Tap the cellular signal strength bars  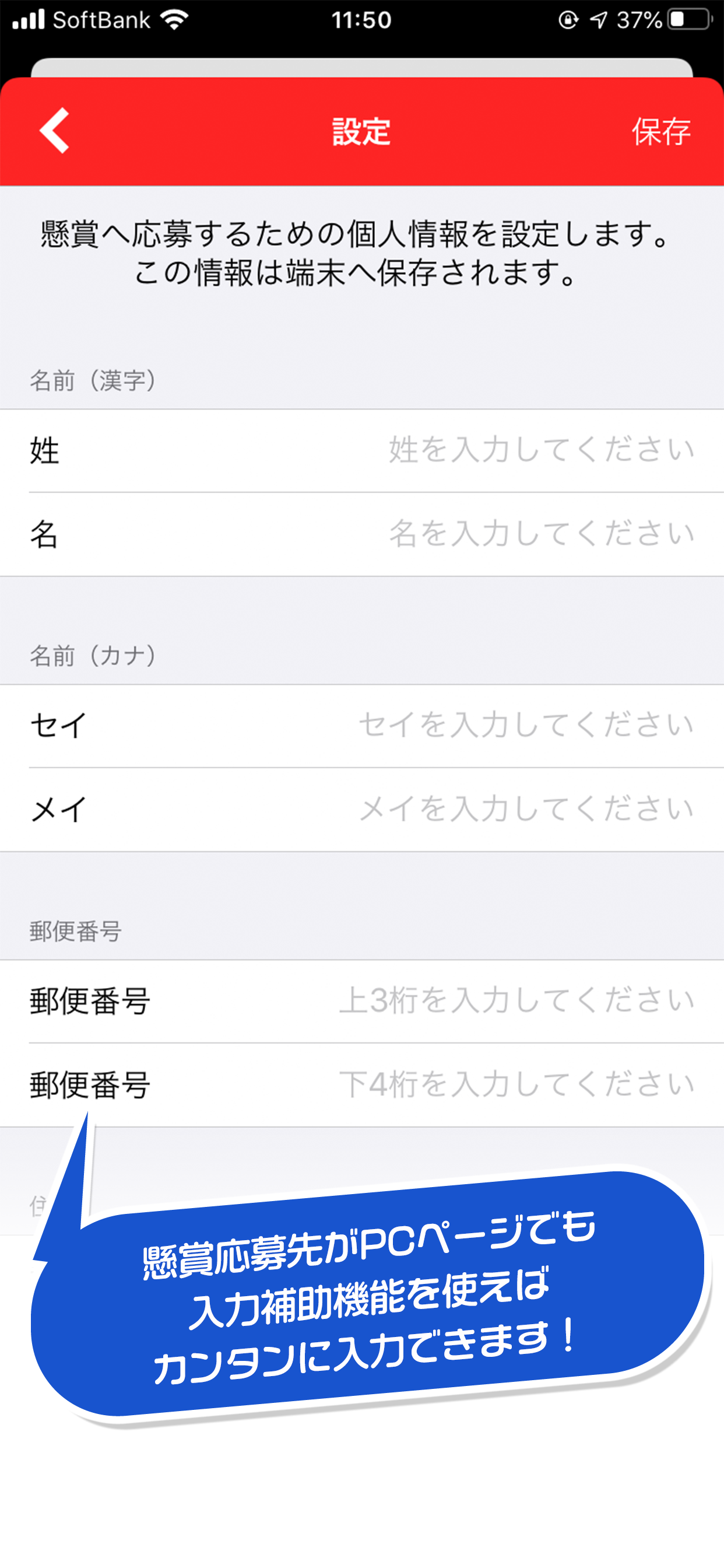(27, 19)
